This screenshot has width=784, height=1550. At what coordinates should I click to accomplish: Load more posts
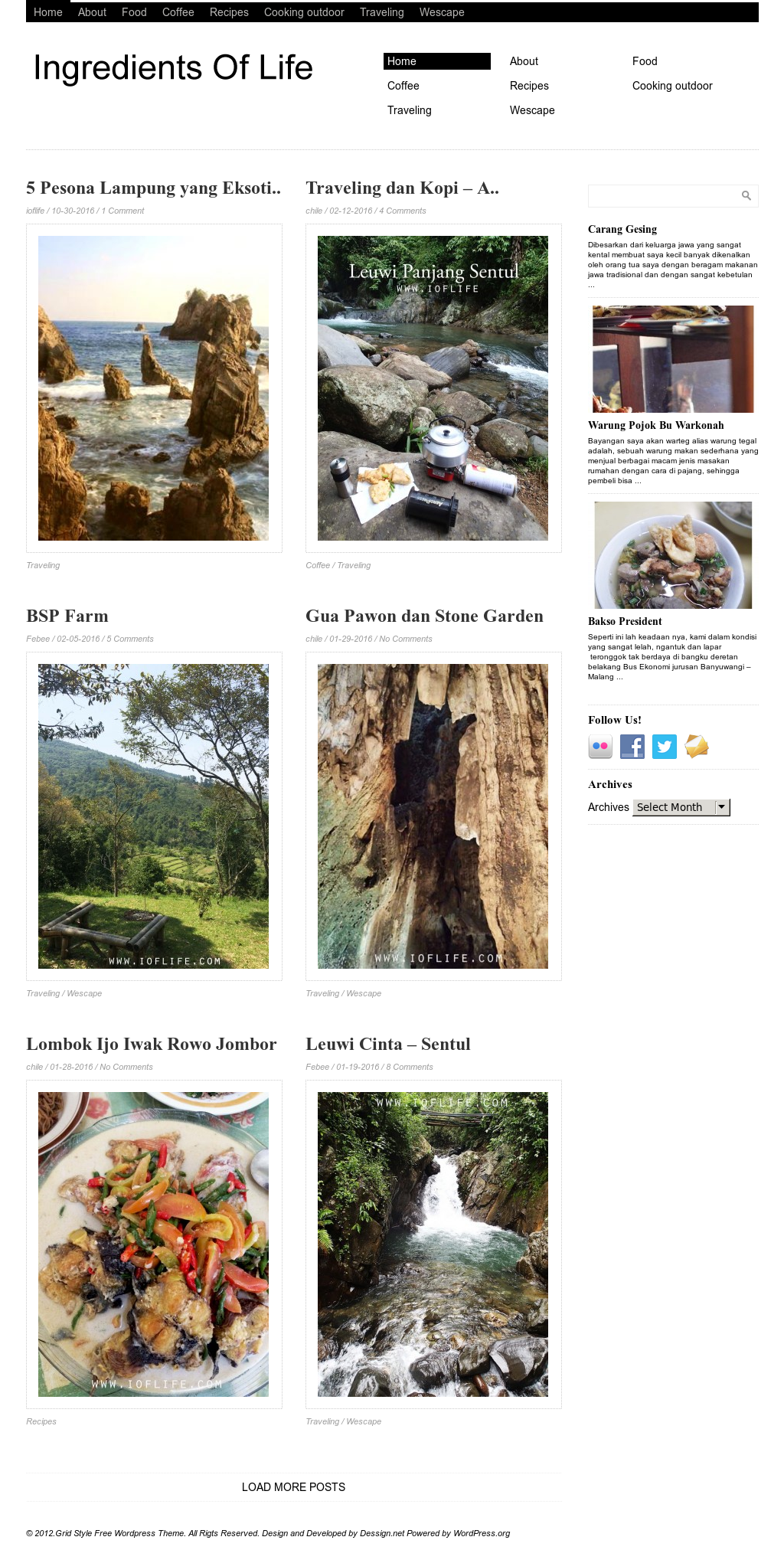coord(293,1487)
